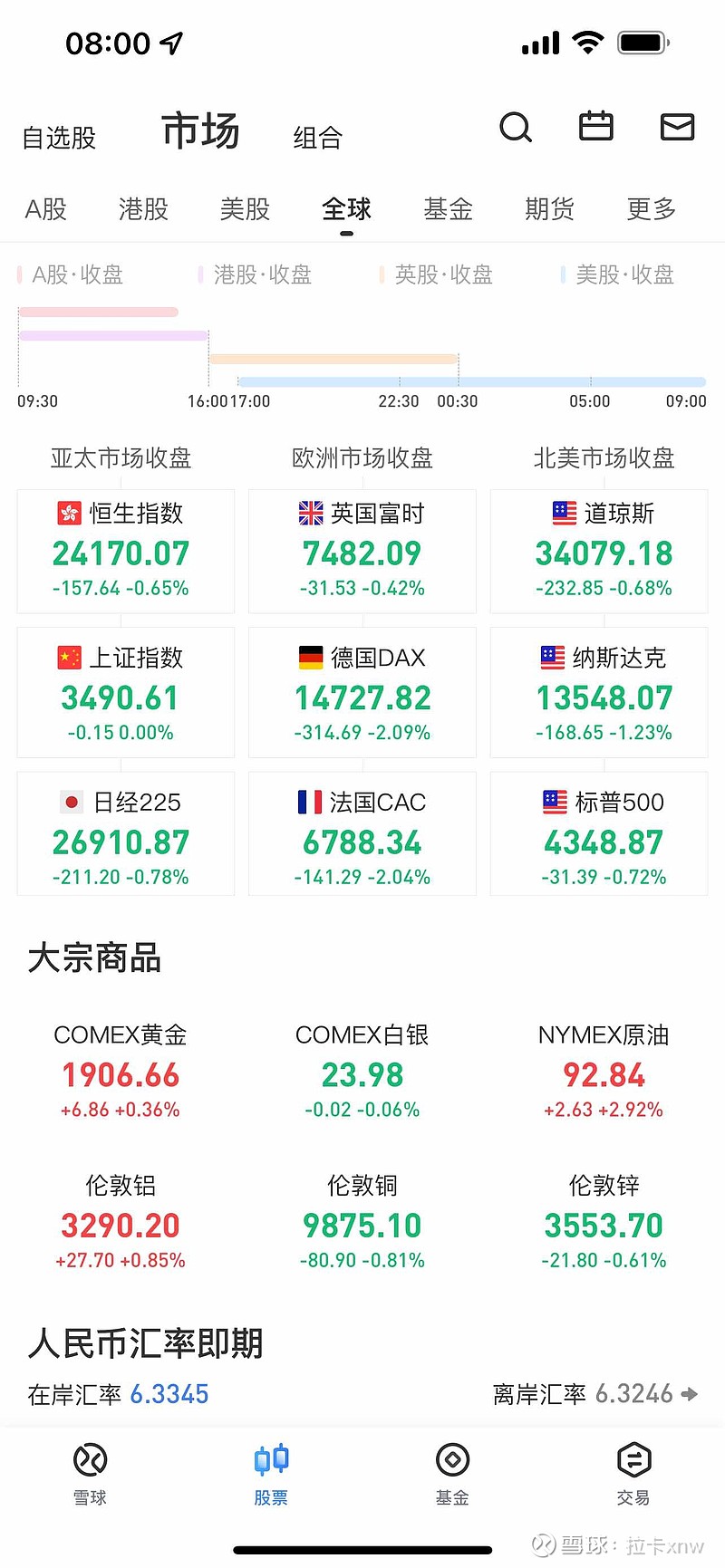Open the 上证指数 index card

[126, 692]
